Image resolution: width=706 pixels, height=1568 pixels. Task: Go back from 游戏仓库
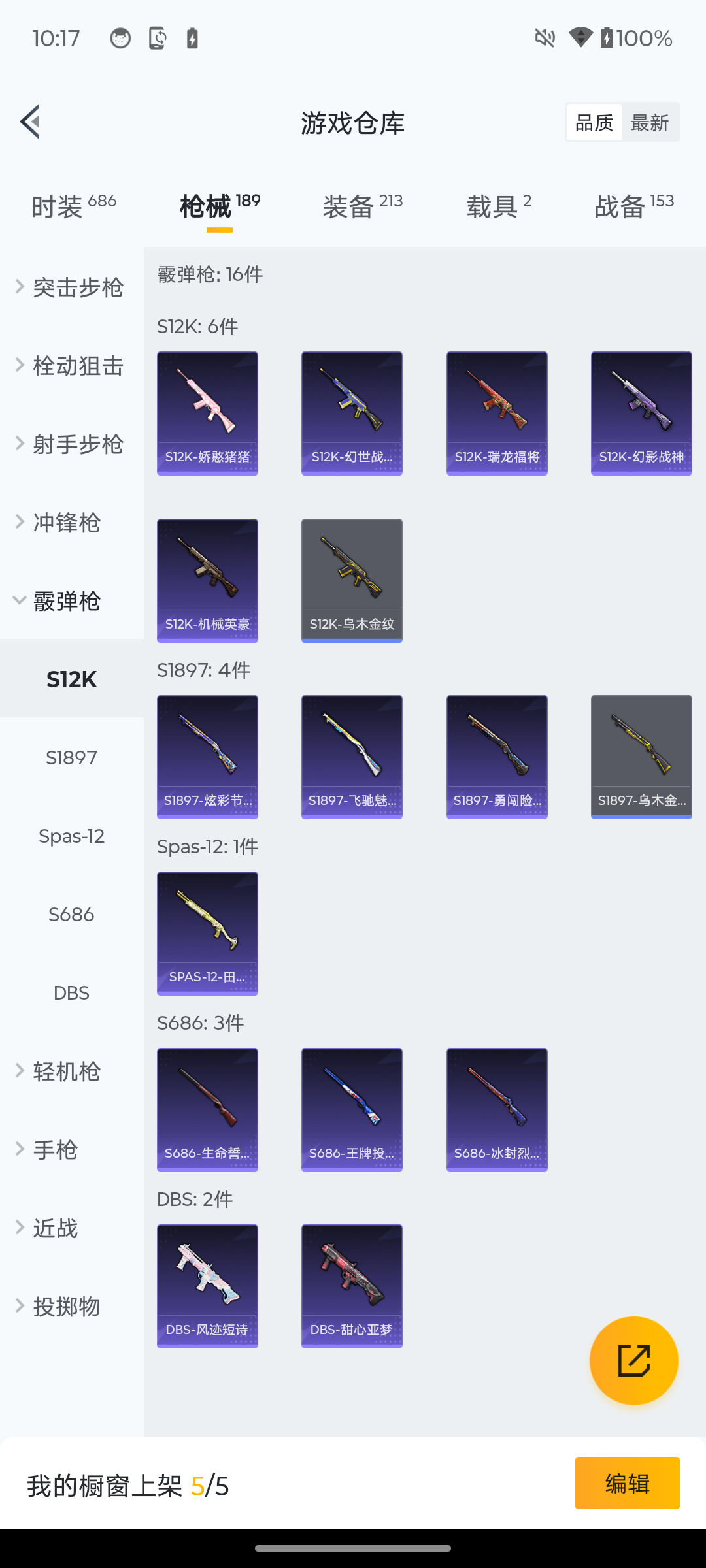[x=31, y=122]
